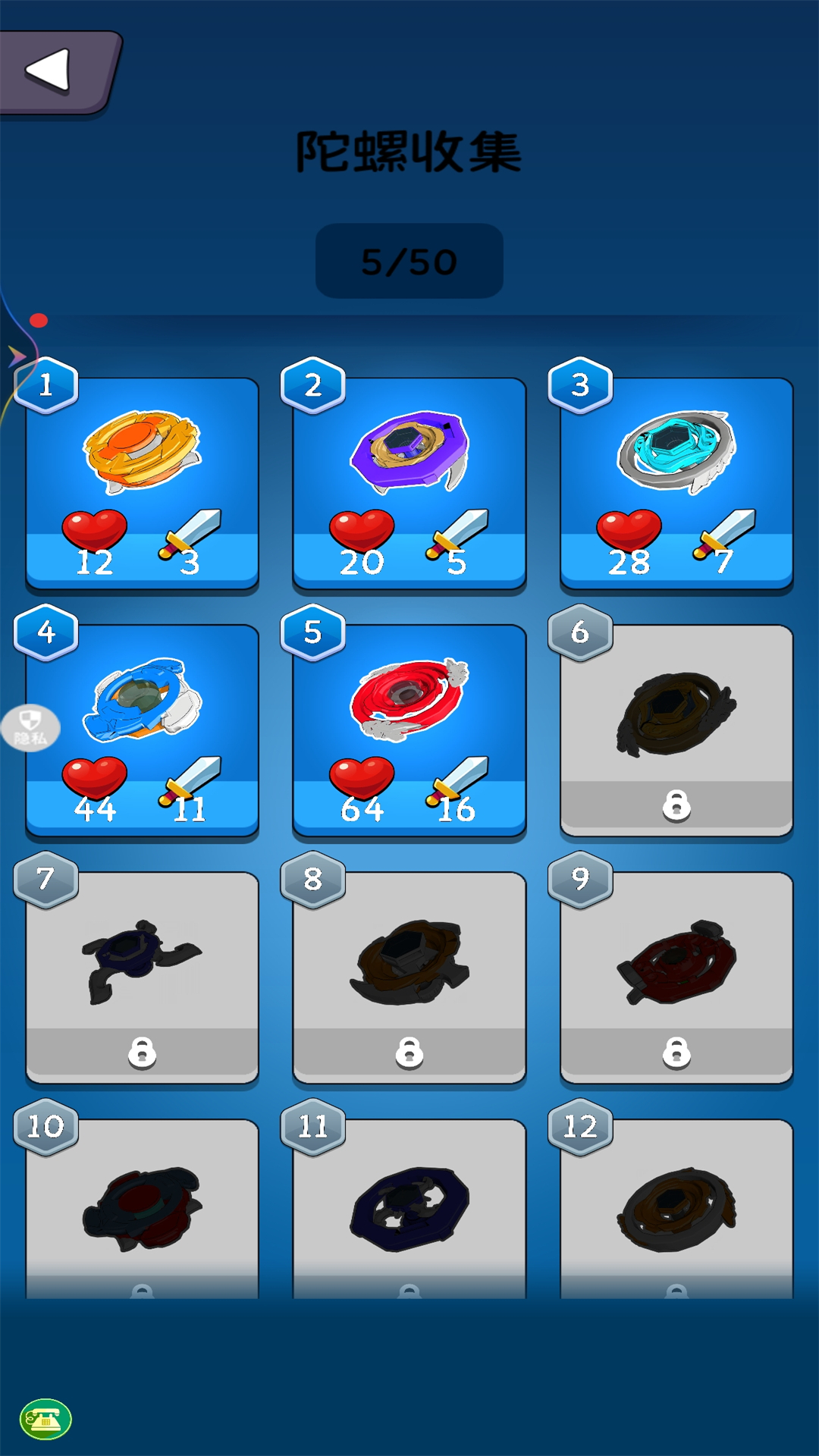
Task: Tap locked spinning top card 7
Action: [143, 978]
